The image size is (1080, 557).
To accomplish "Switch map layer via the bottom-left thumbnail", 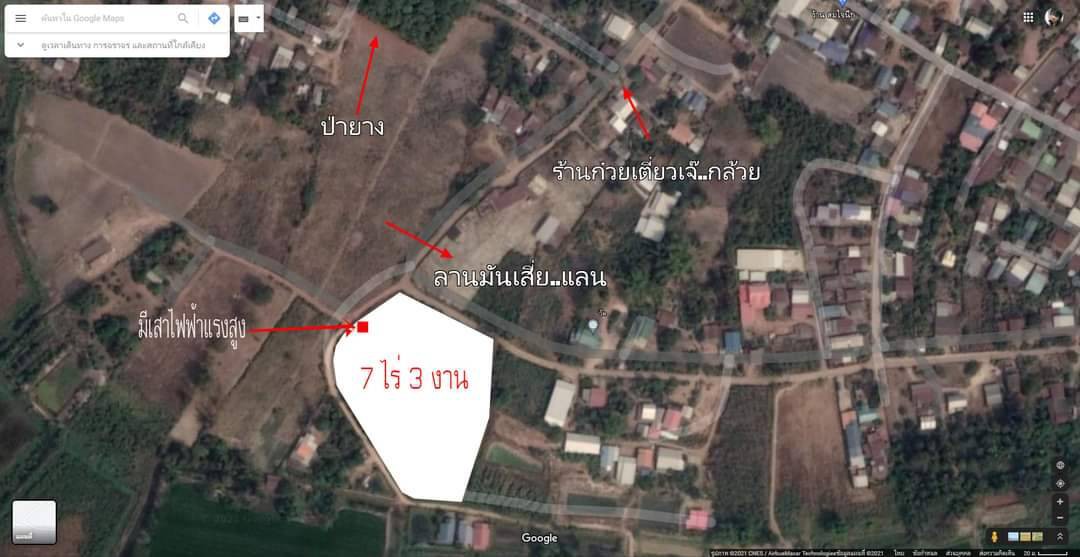I will 34,521.
